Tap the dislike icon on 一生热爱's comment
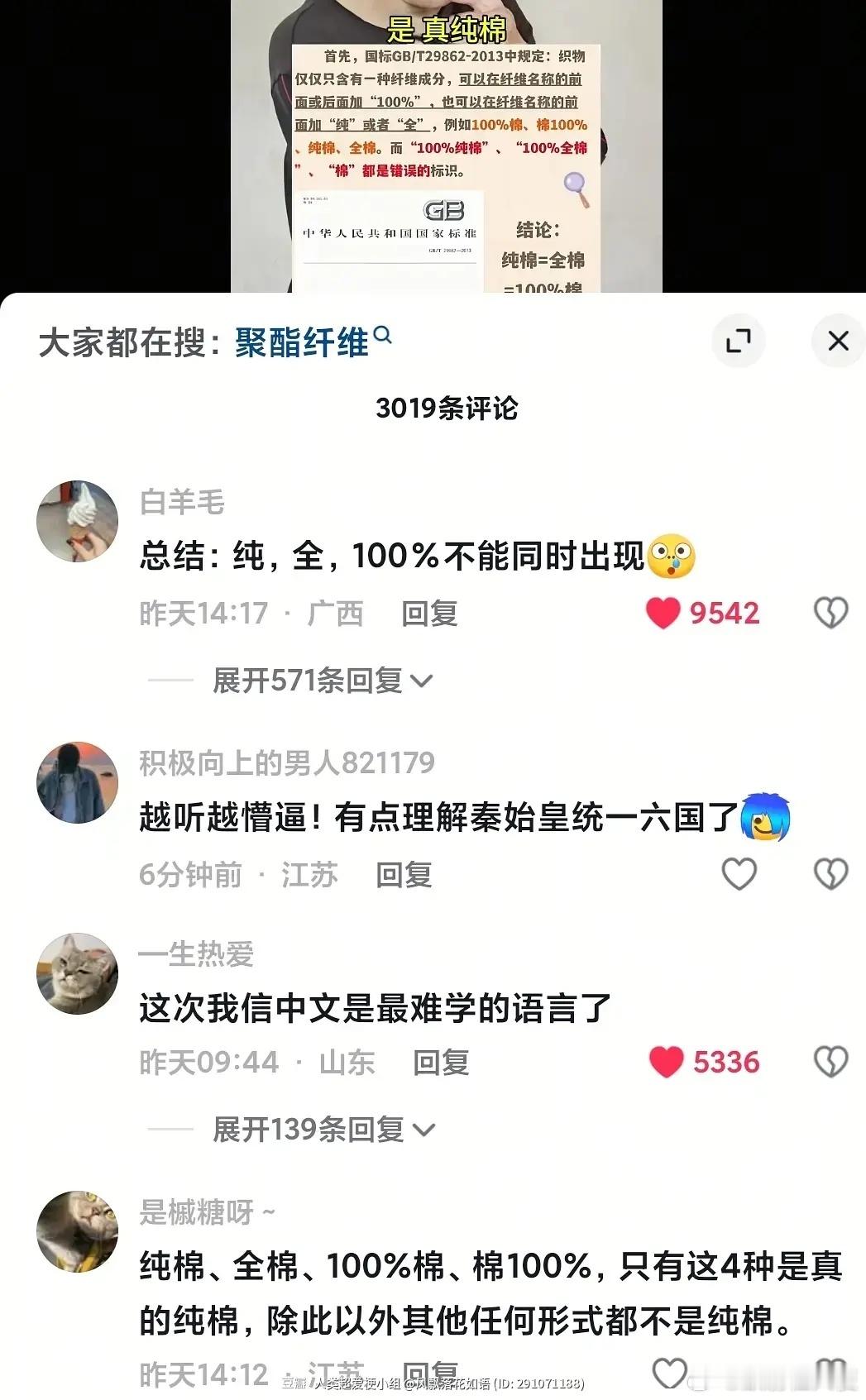 [x=830, y=1063]
